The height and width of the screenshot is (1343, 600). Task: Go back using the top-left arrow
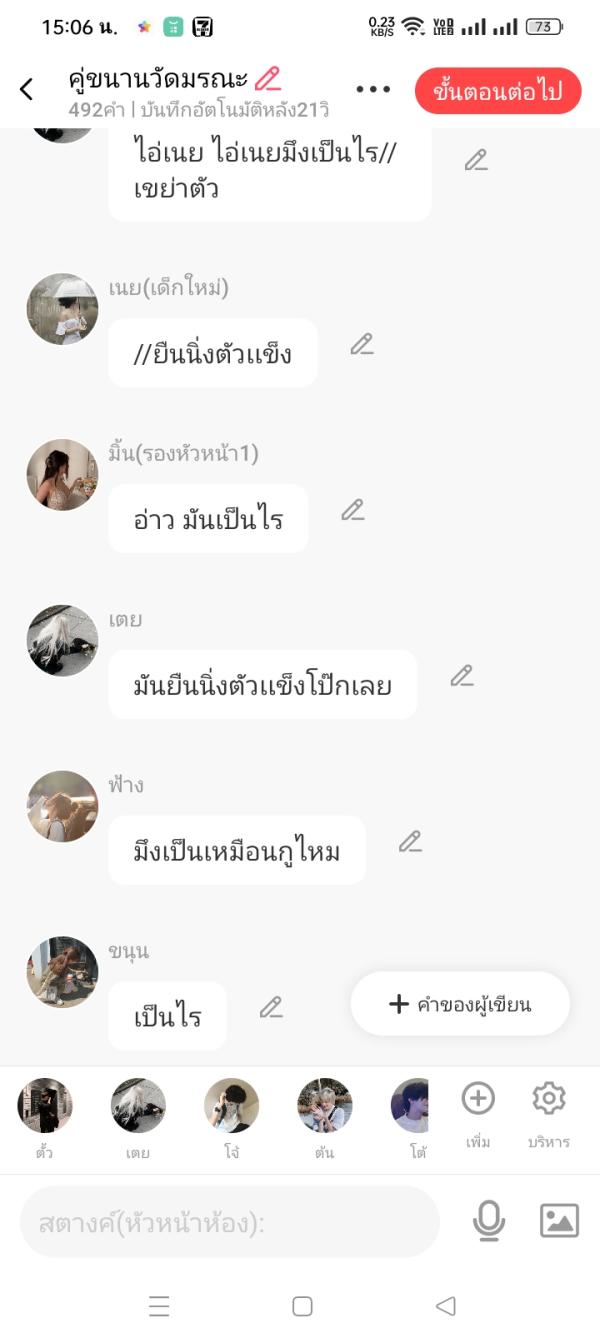pos(26,90)
